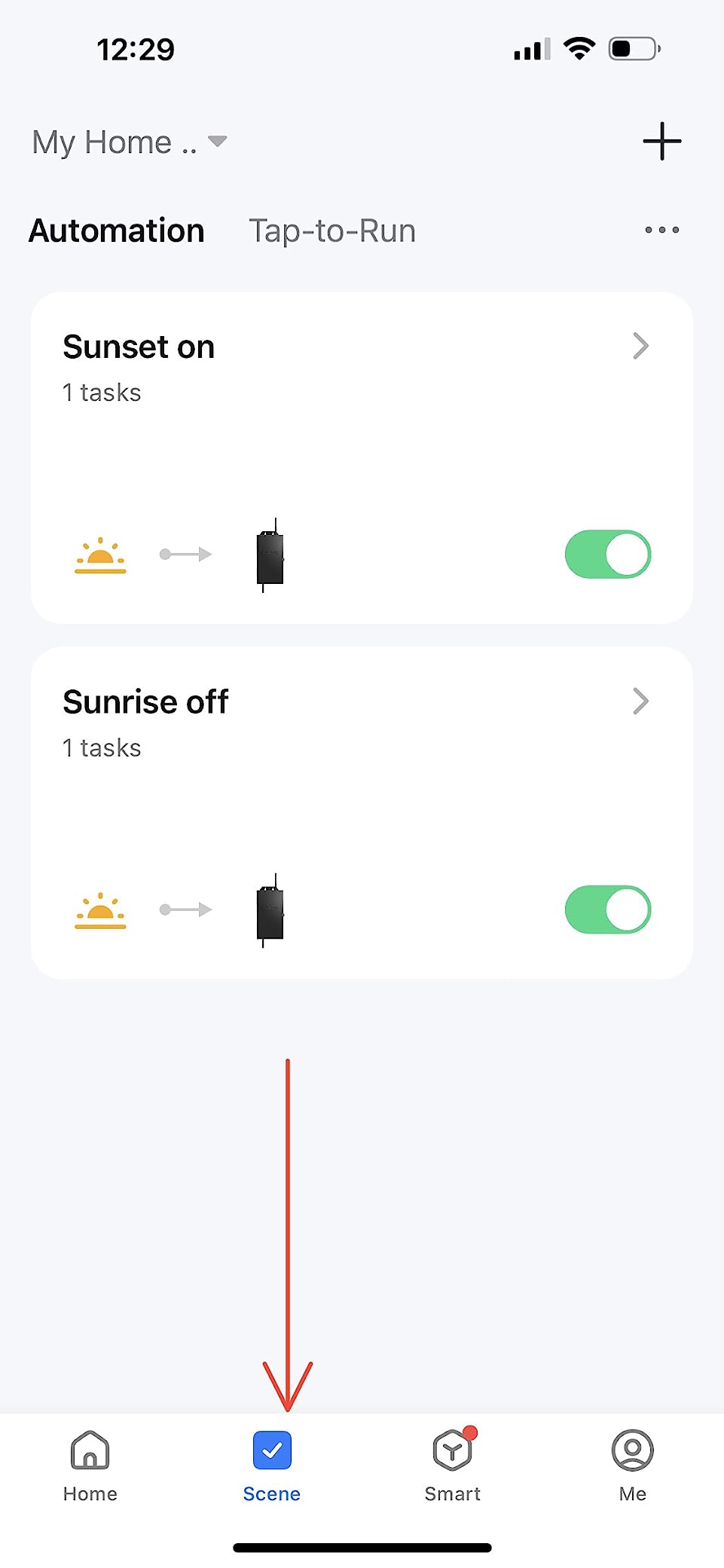The height and width of the screenshot is (1568, 724).
Task: Add a new scene with plus icon
Action: pos(661,142)
